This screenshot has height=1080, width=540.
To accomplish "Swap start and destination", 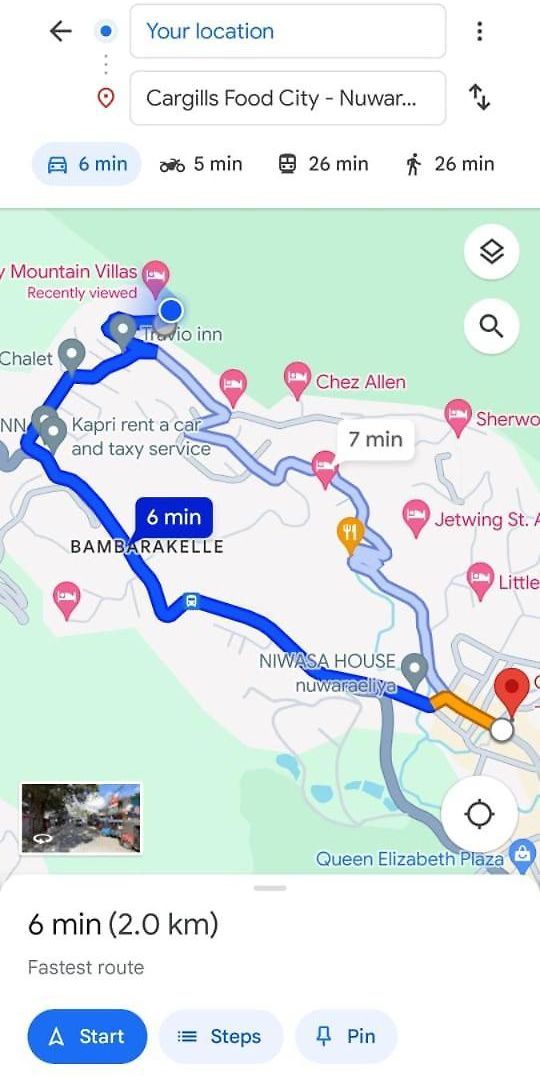I will (479, 97).
